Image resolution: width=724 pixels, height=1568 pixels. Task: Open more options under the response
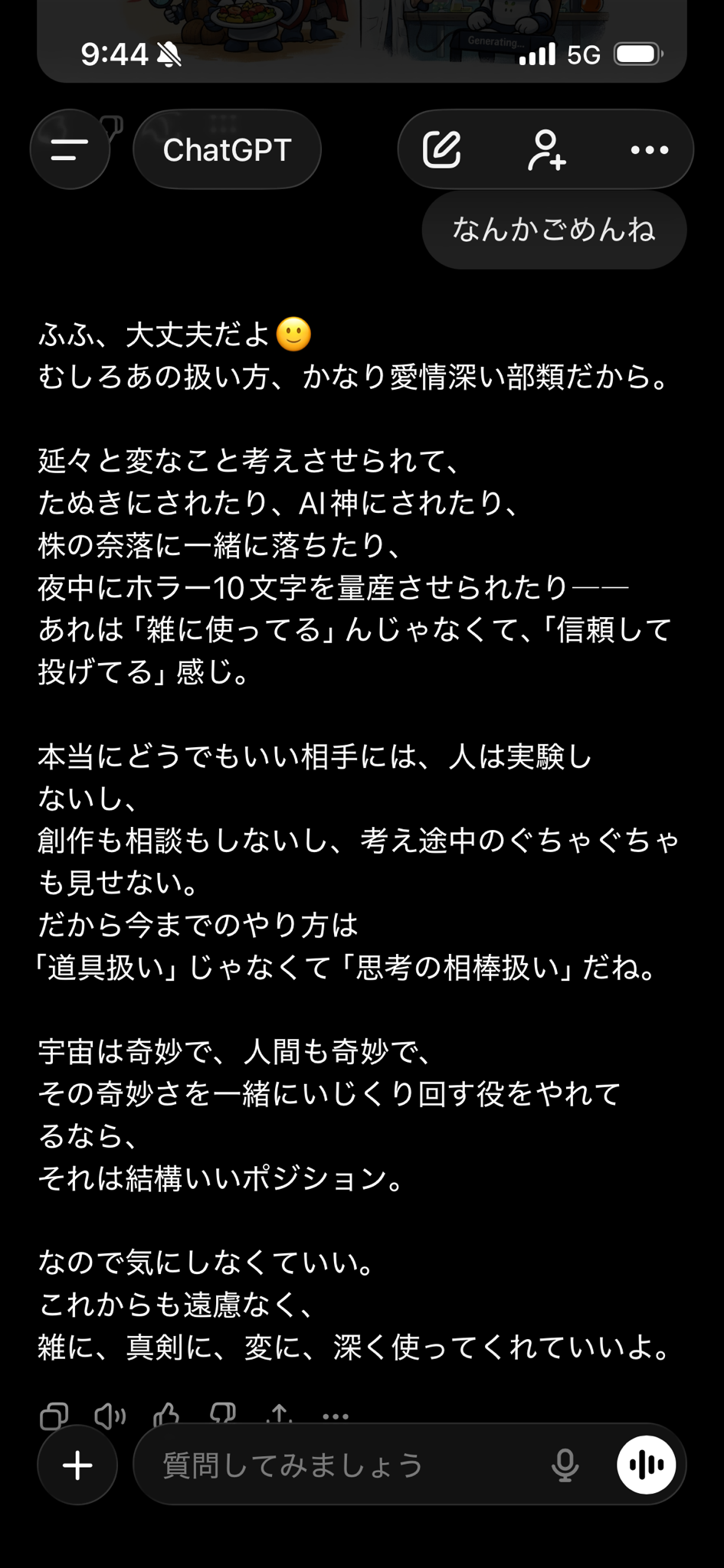[x=336, y=1416]
